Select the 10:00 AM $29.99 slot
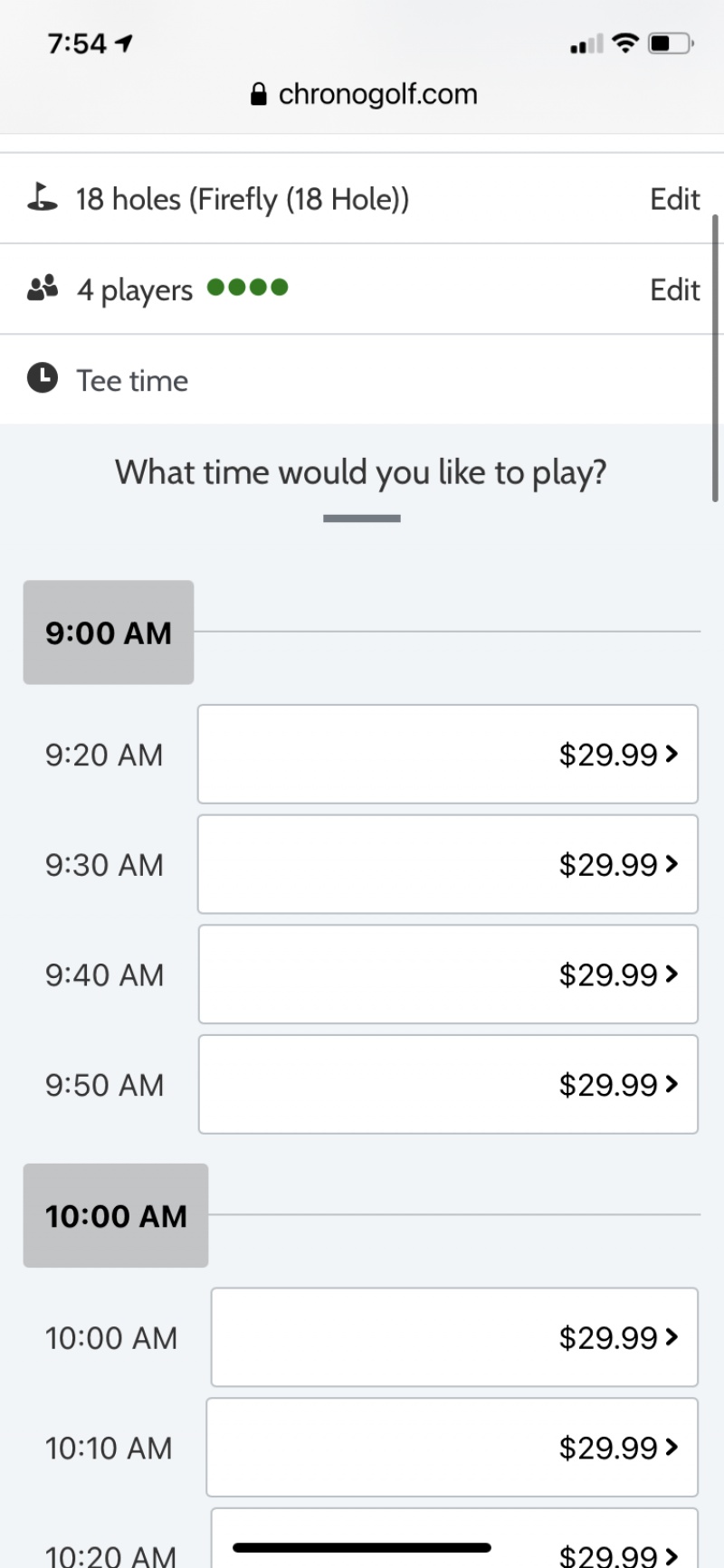The height and width of the screenshot is (1568, 724). tap(454, 1337)
